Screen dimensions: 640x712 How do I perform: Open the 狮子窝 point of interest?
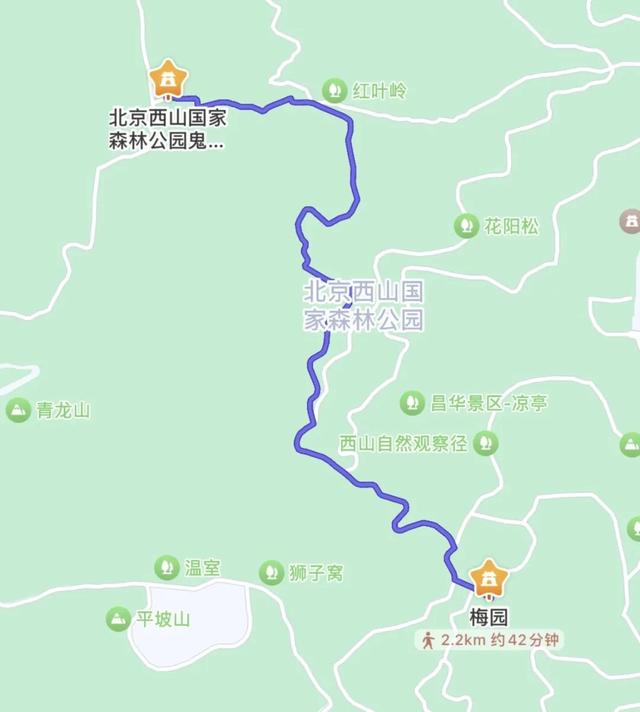(271, 573)
